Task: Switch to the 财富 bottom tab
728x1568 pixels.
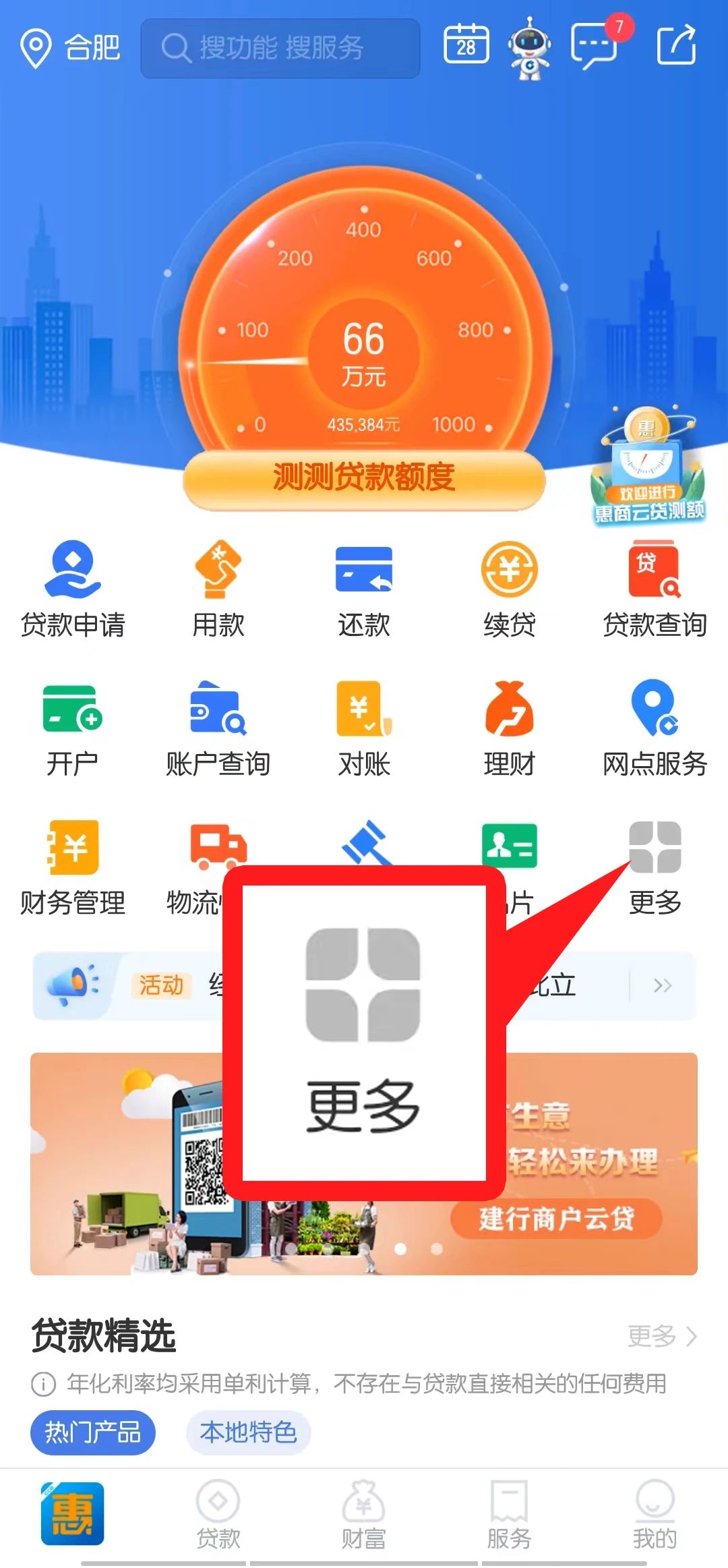Action: point(364,1515)
